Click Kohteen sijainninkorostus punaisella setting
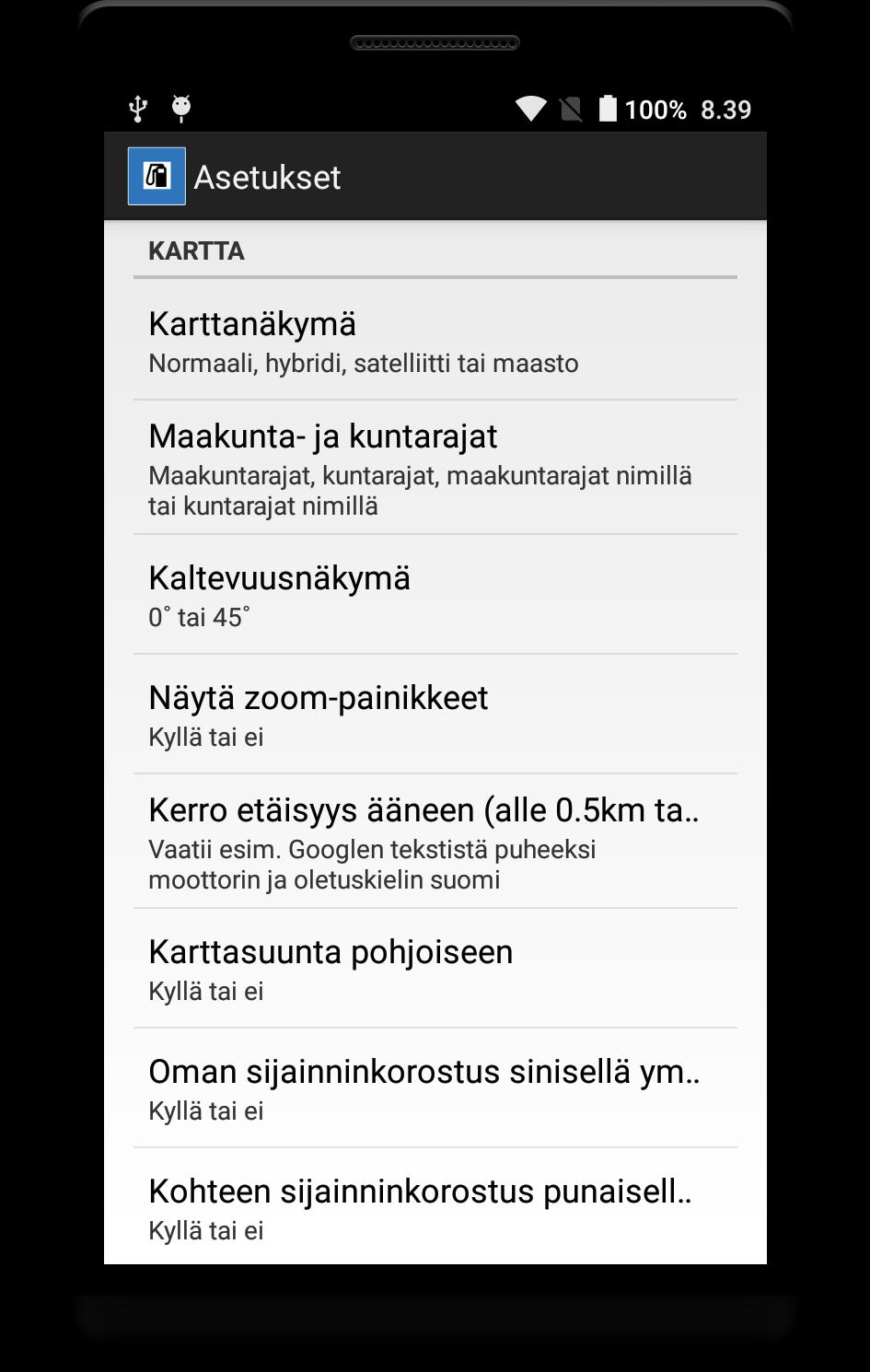Image resolution: width=870 pixels, height=1372 pixels. (x=420, y=1191)
